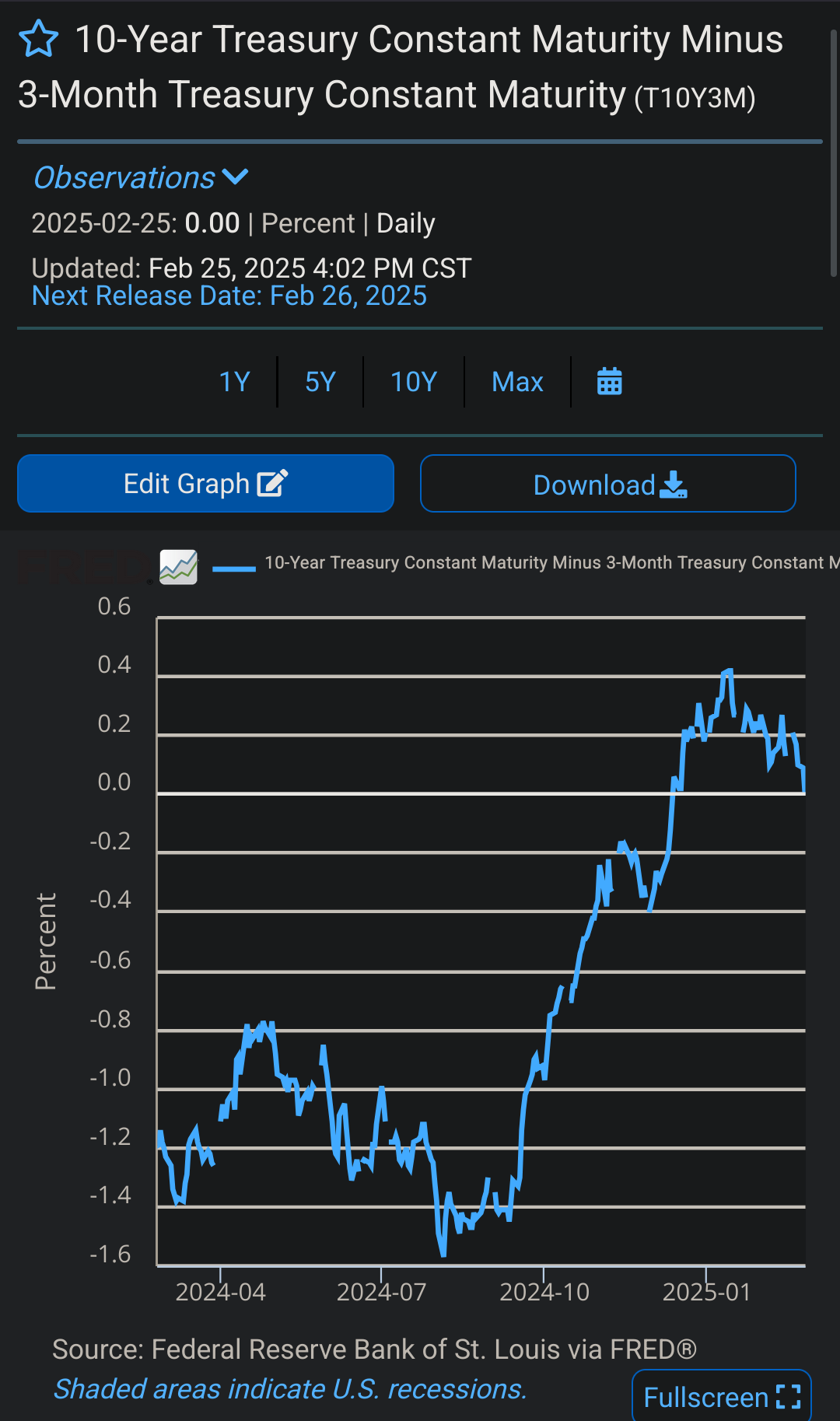Screen dimensions: 840x1421
Task: Switch the chart to 5Y range
Action: [x=320, y=382]
